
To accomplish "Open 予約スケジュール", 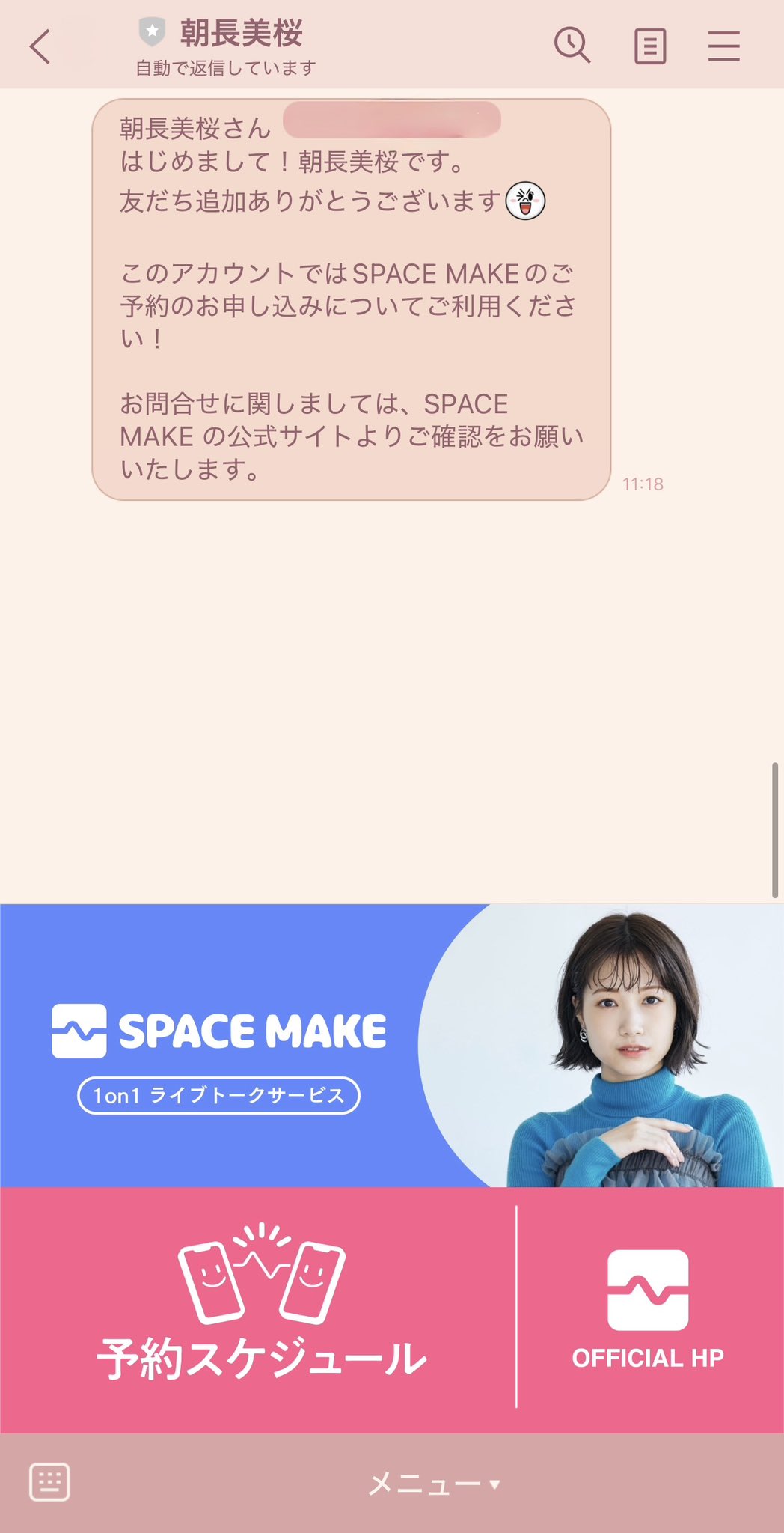I will click(x=258, y=1310).
